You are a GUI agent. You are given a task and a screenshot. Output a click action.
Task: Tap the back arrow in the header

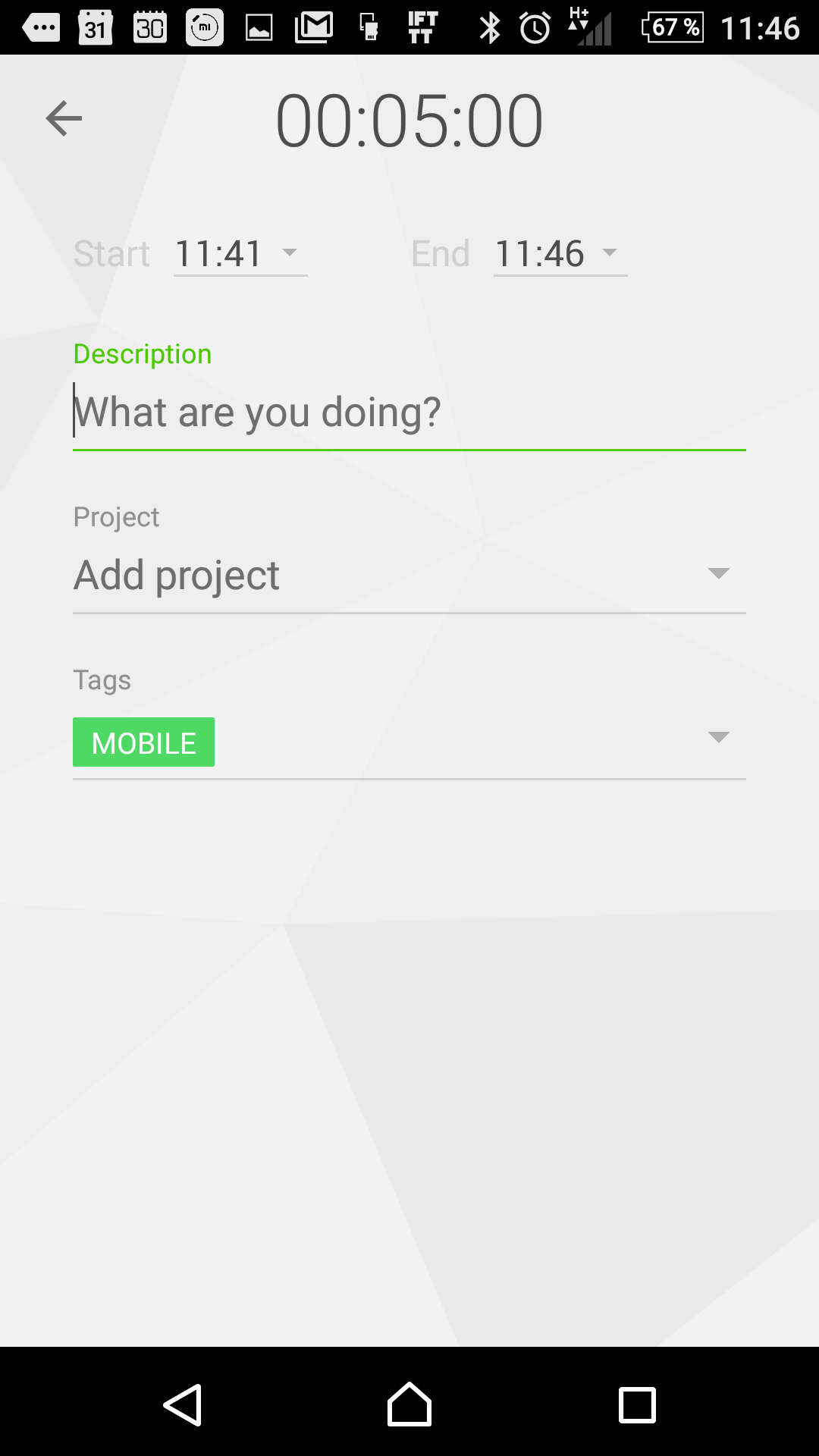64,118
